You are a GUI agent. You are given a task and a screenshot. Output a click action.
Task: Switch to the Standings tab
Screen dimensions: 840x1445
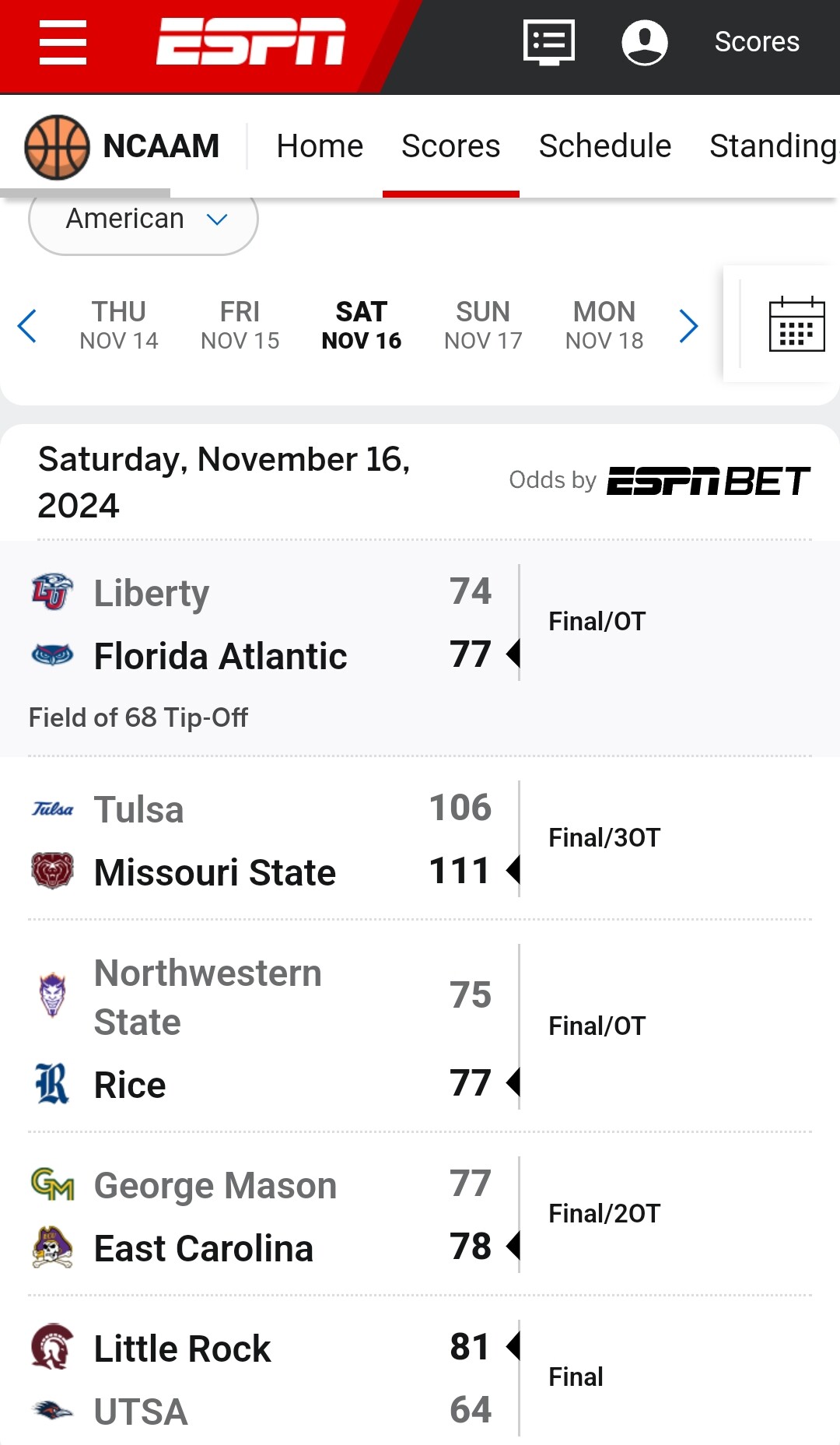pos(774,146)
